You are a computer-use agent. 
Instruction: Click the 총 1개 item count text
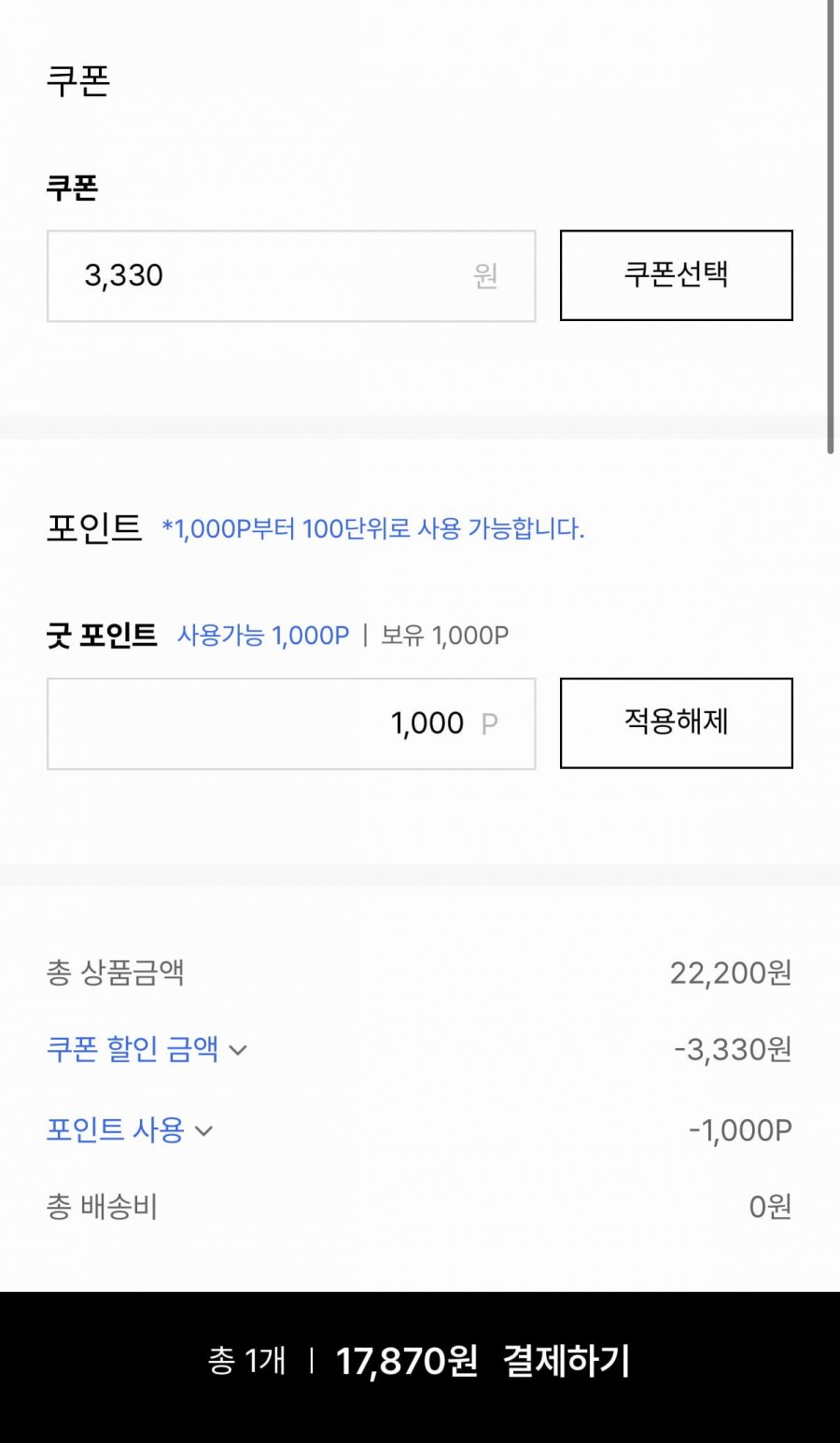246,1362
